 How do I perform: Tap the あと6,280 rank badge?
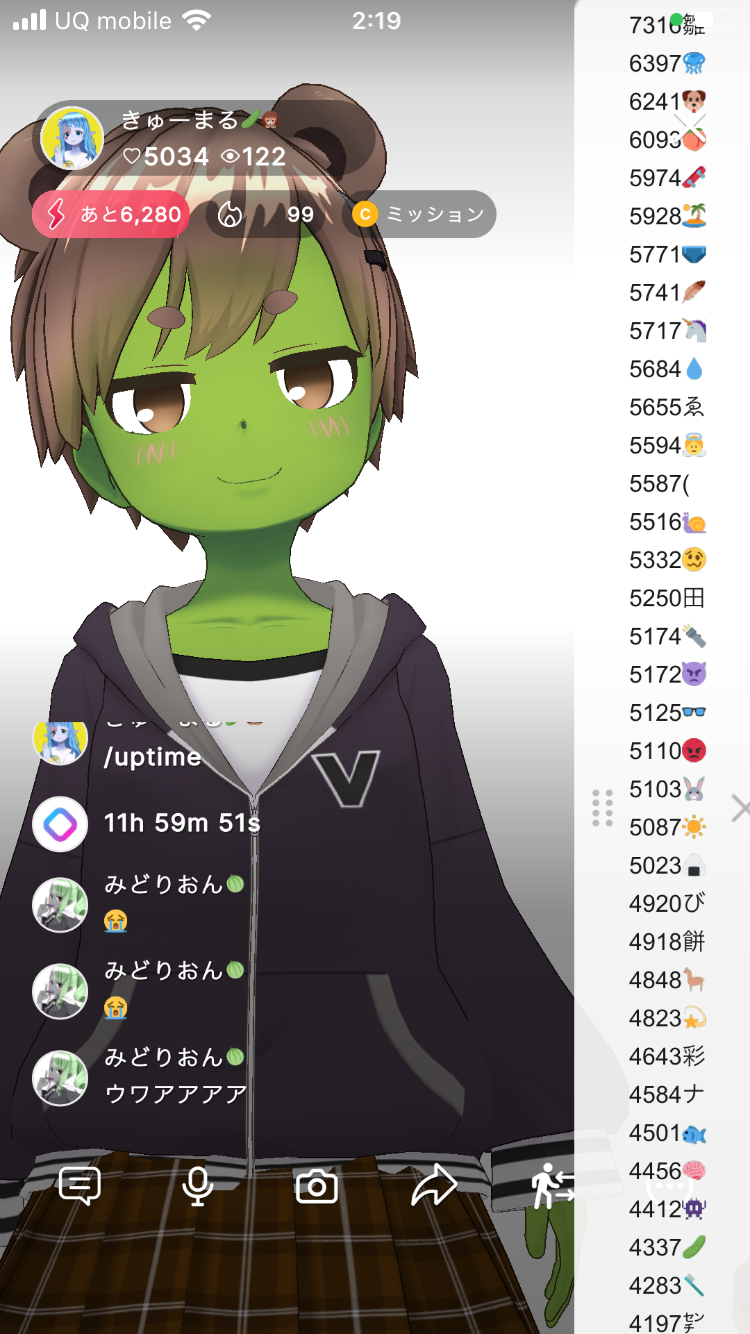(x=111, y=214)
